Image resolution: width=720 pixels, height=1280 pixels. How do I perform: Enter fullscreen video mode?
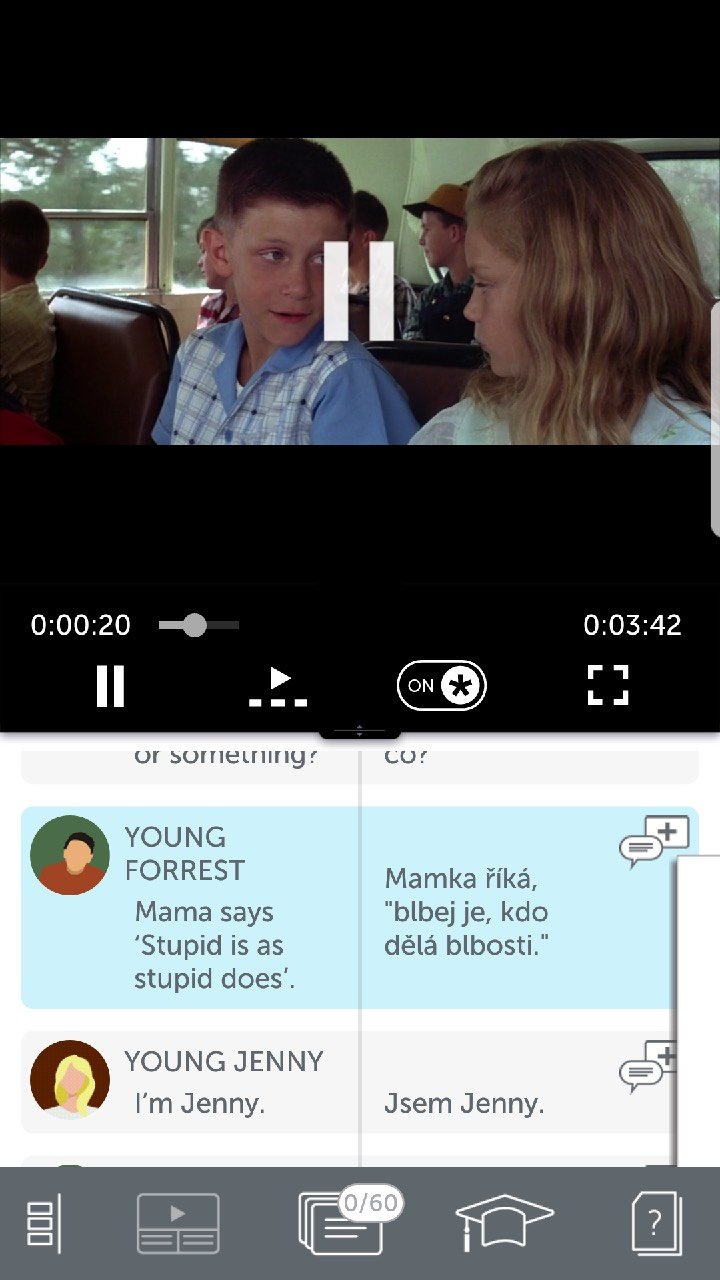pyautogui.click(x=607, y=686)
